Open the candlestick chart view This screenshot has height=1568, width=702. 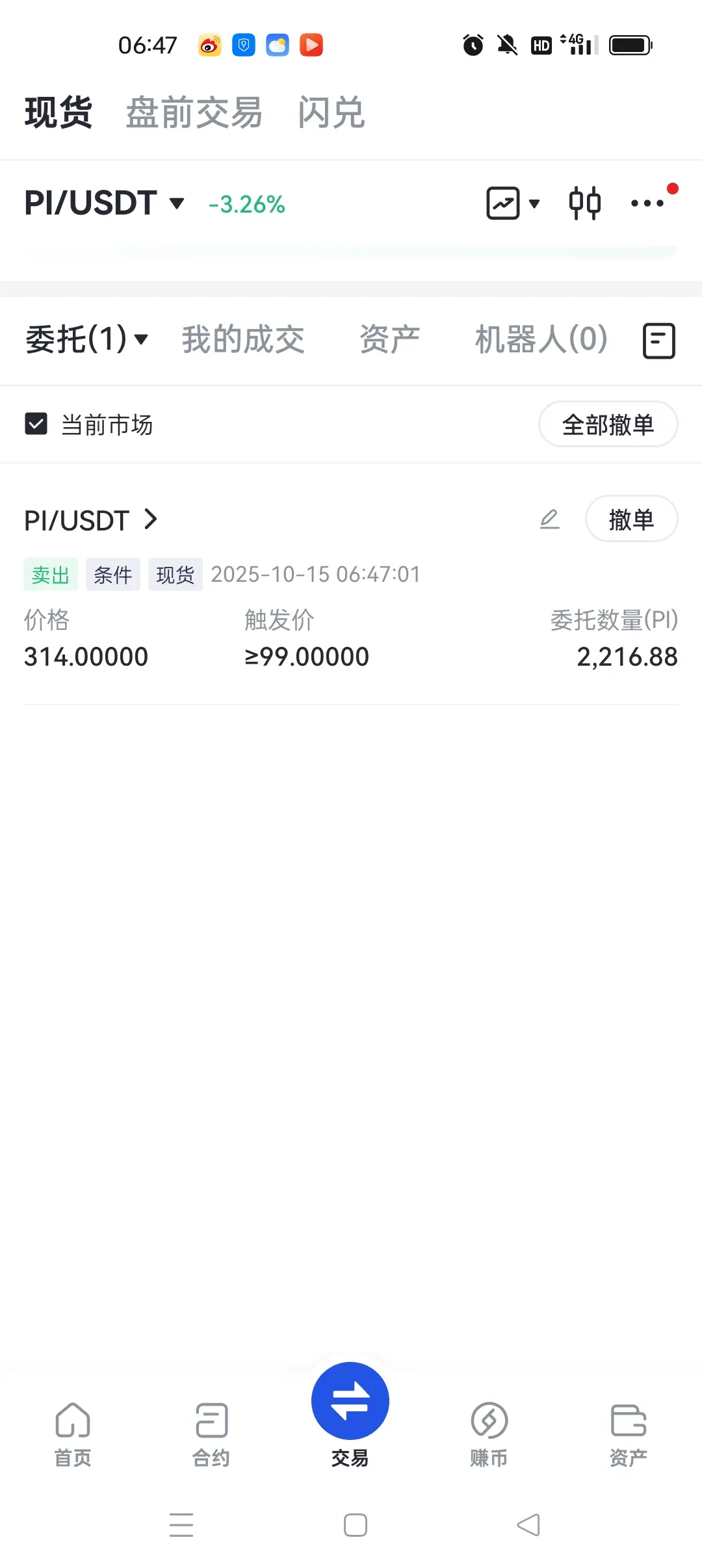coord(584,203)
